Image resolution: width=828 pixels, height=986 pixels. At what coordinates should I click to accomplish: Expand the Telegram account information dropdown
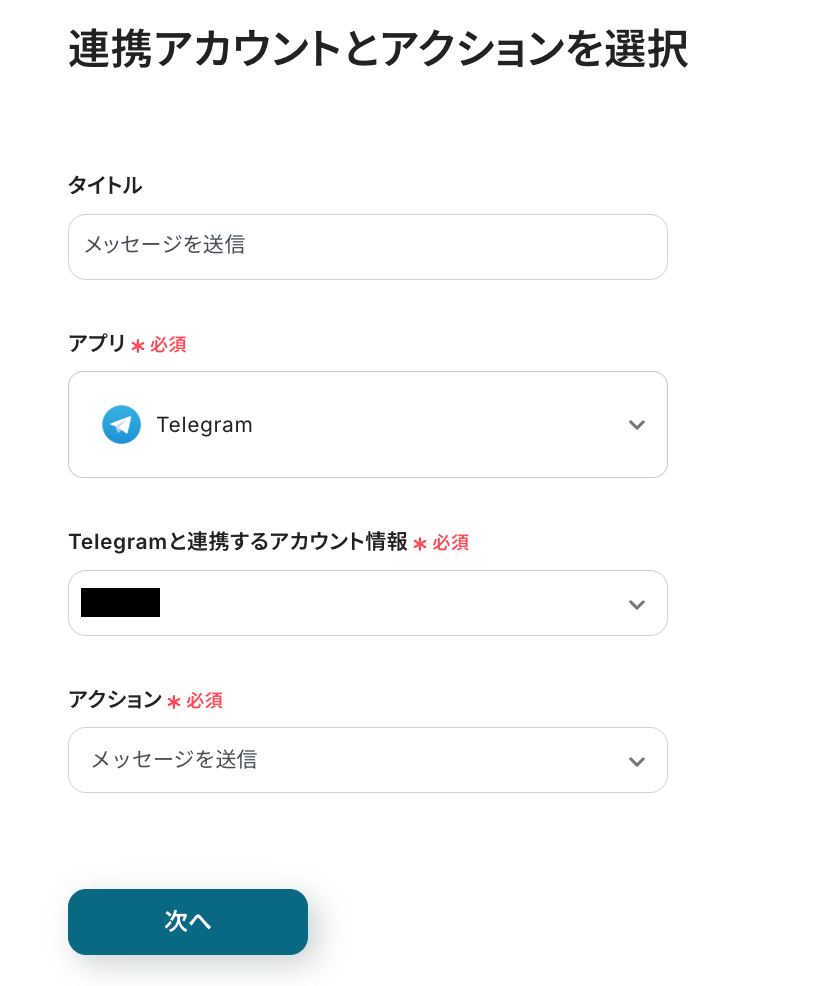point(367,603)
